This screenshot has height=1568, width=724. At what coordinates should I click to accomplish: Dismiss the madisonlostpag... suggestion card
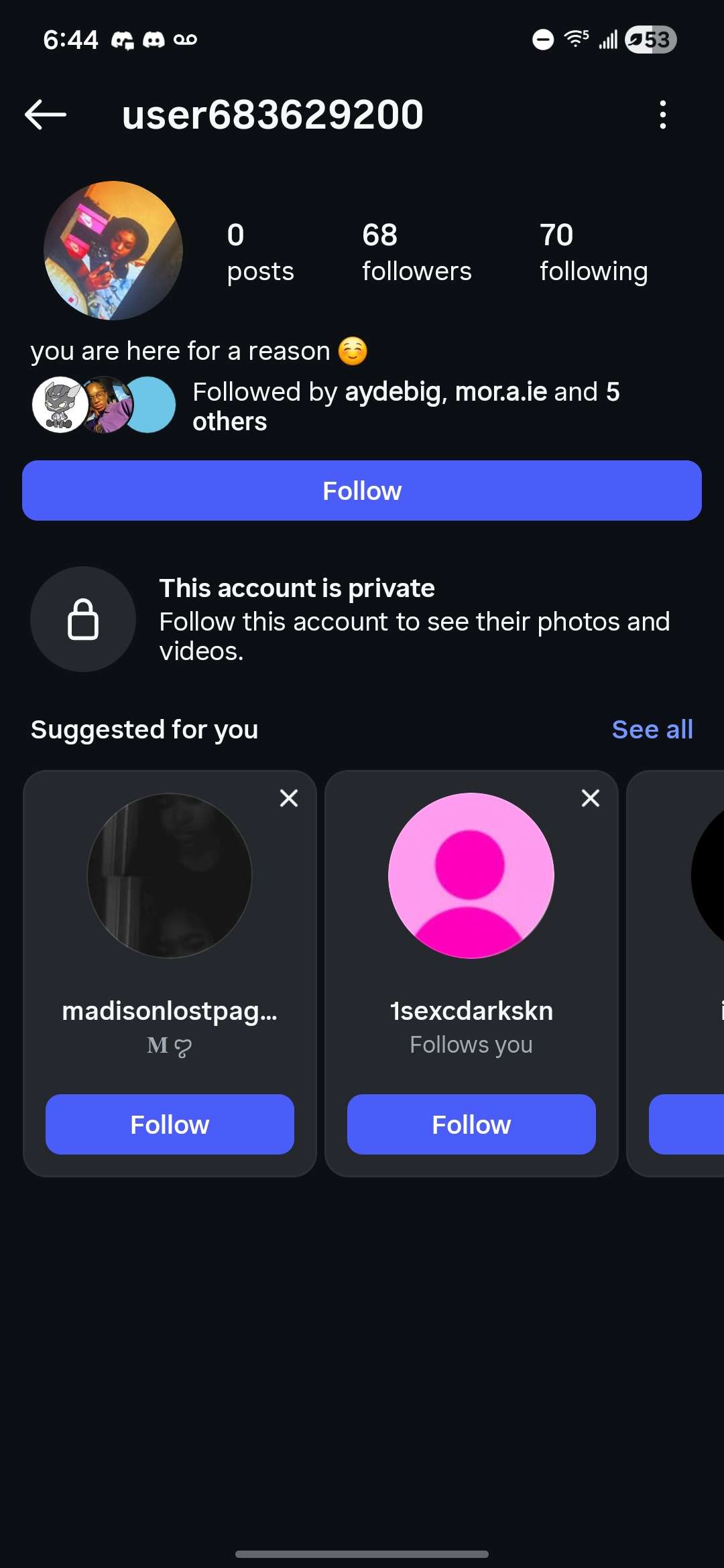click(x=289, y=798)
